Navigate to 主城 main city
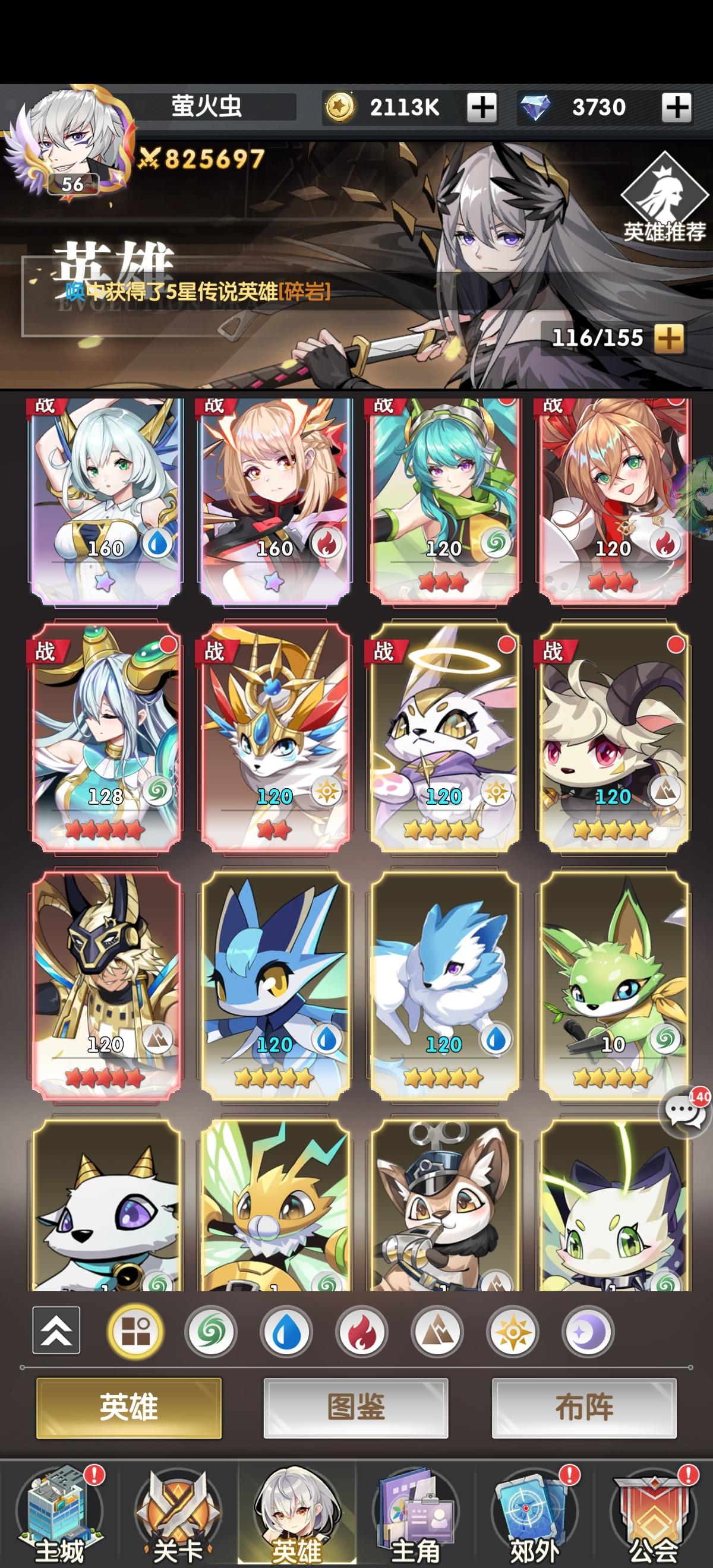The width and height of the screenshot is (713, 1568). coord(58,1510)
